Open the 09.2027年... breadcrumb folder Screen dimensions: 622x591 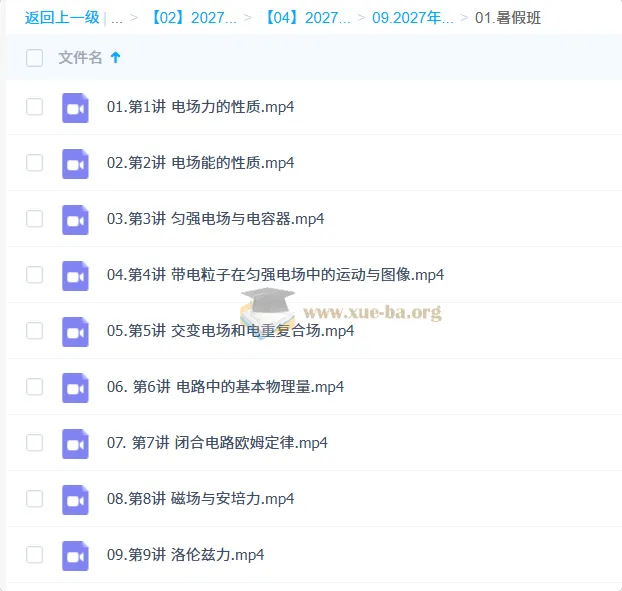pyautogui.click(x=413, y=18)
